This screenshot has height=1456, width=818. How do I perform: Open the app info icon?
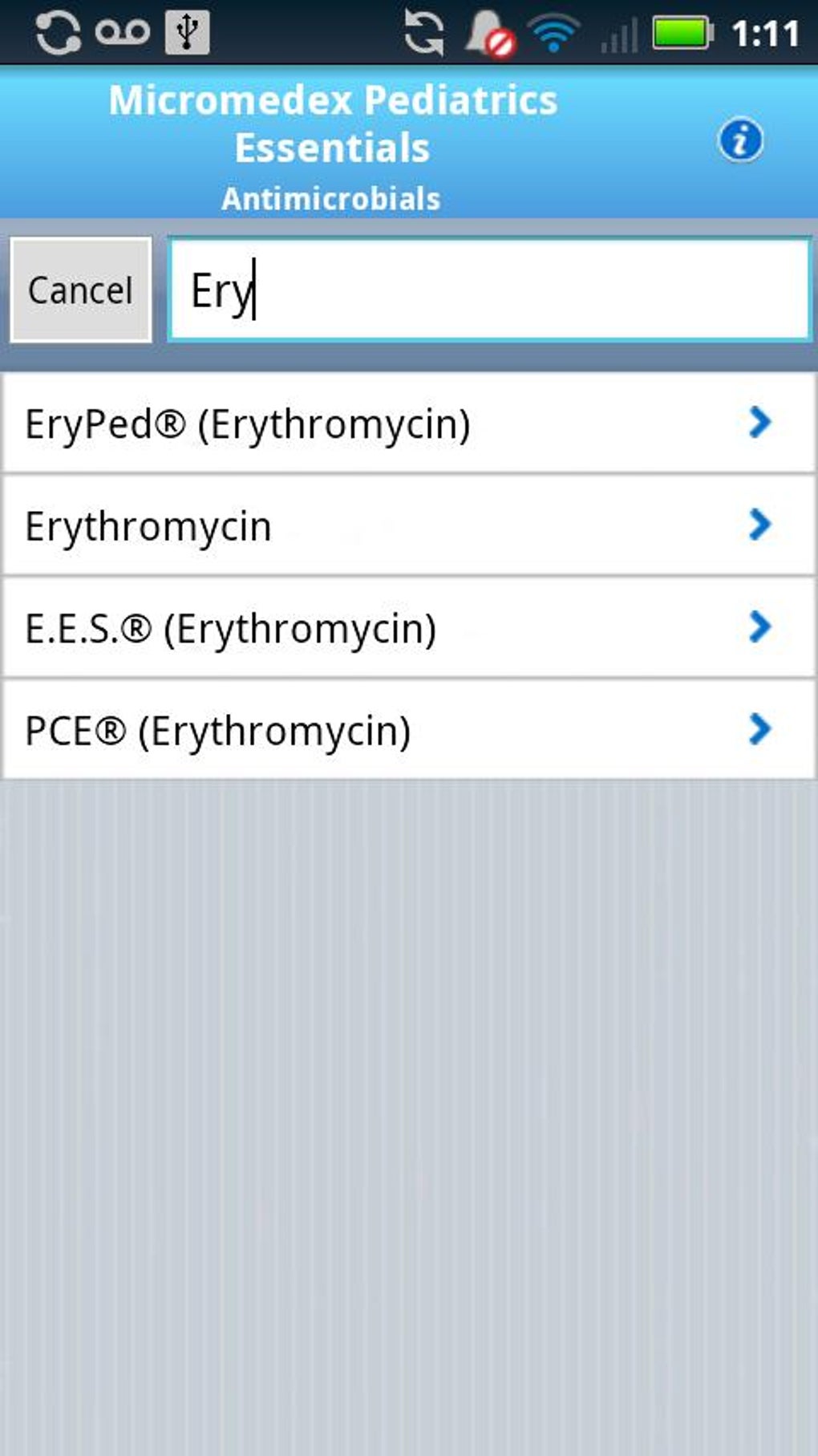coord(739,141)
